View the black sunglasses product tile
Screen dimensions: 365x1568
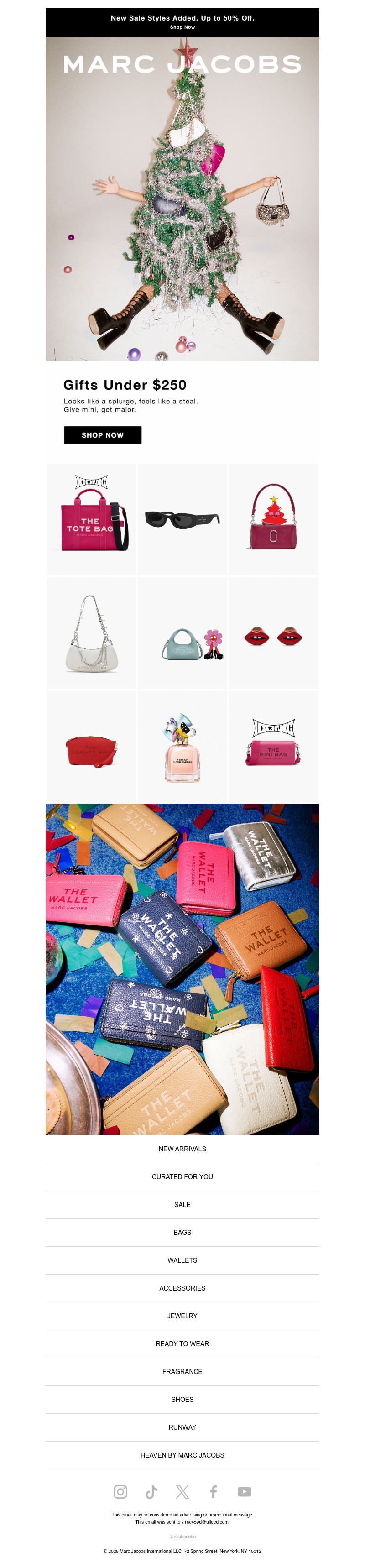182,519
